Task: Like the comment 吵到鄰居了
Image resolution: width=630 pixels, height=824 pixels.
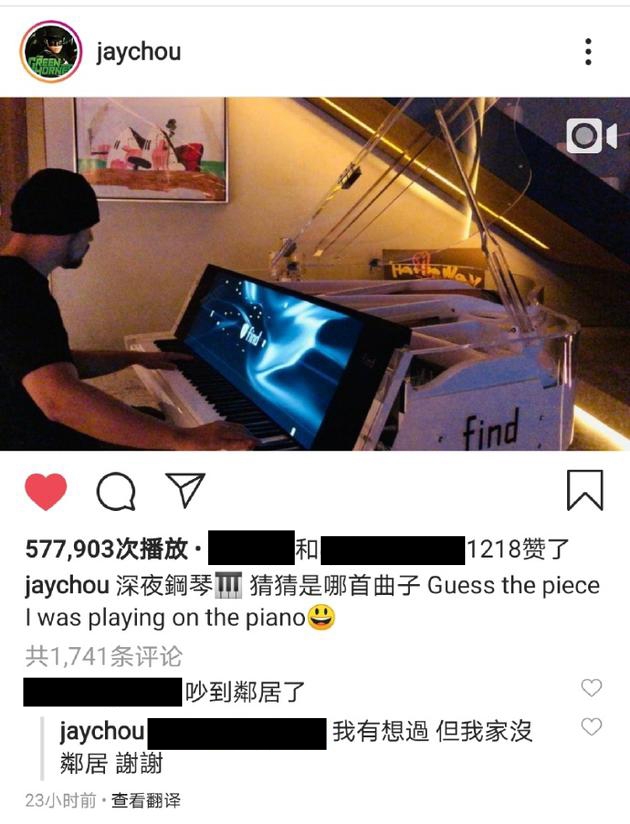Action: pyautogui.click(x=592, y=688)
